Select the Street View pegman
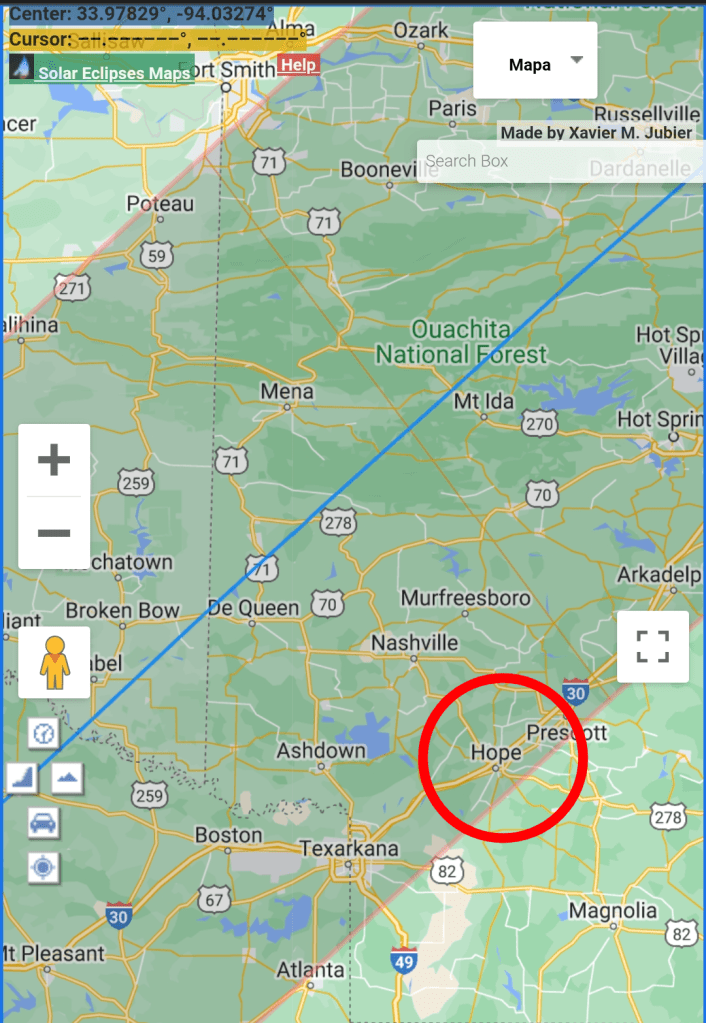Viewport: 706px width, 1023px height. coord(54,662)
